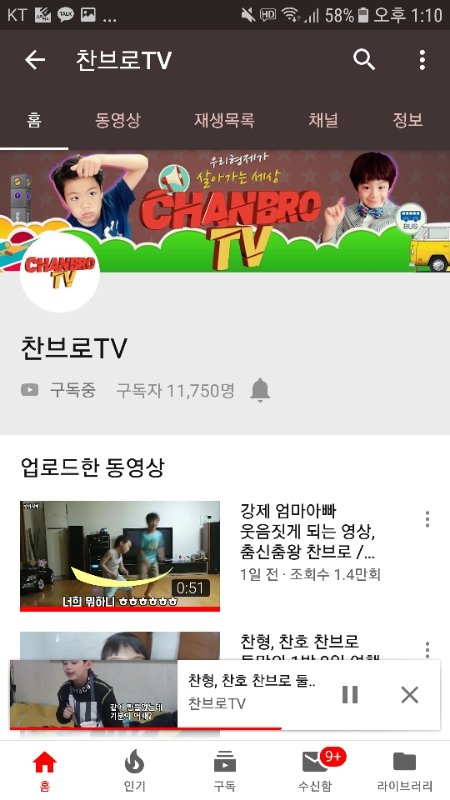Open the 라이브러리 tab
Image resolution: width=450 pixels, height=800 pixels.
405,770
